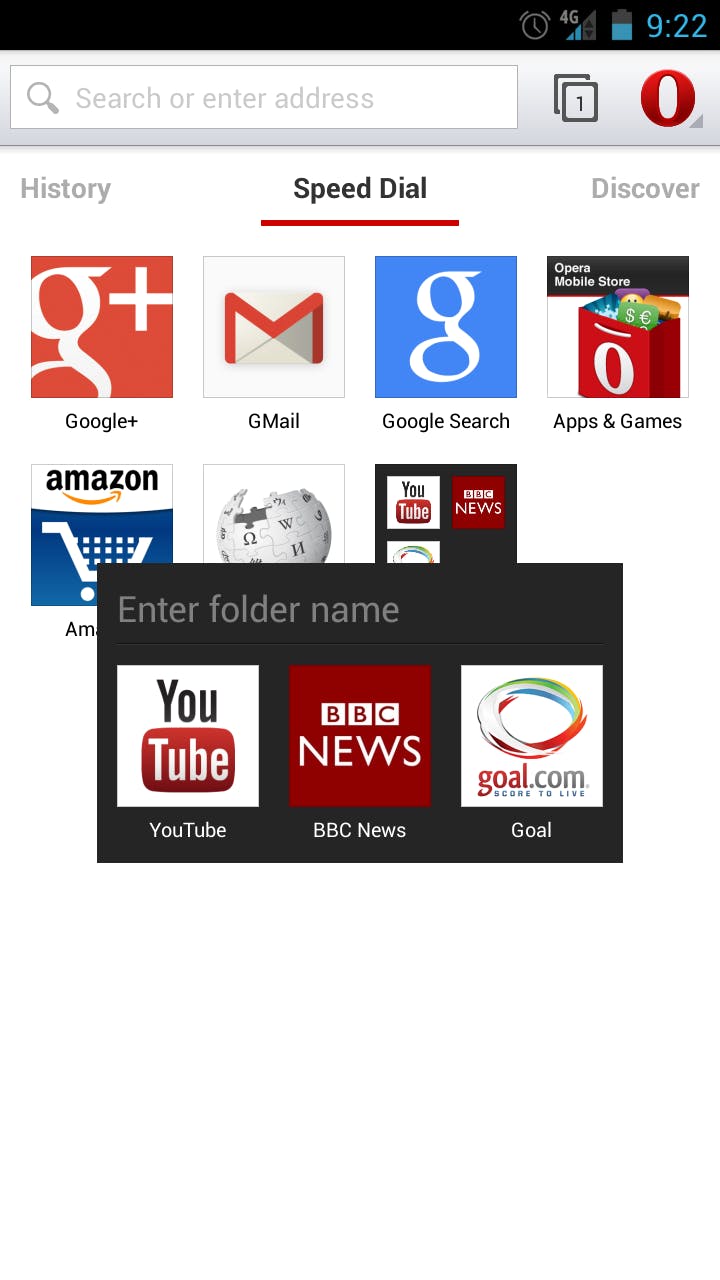
Task: Launch Google Search speed dial entry
Action: pyautogui.click(x=445, y=326)
